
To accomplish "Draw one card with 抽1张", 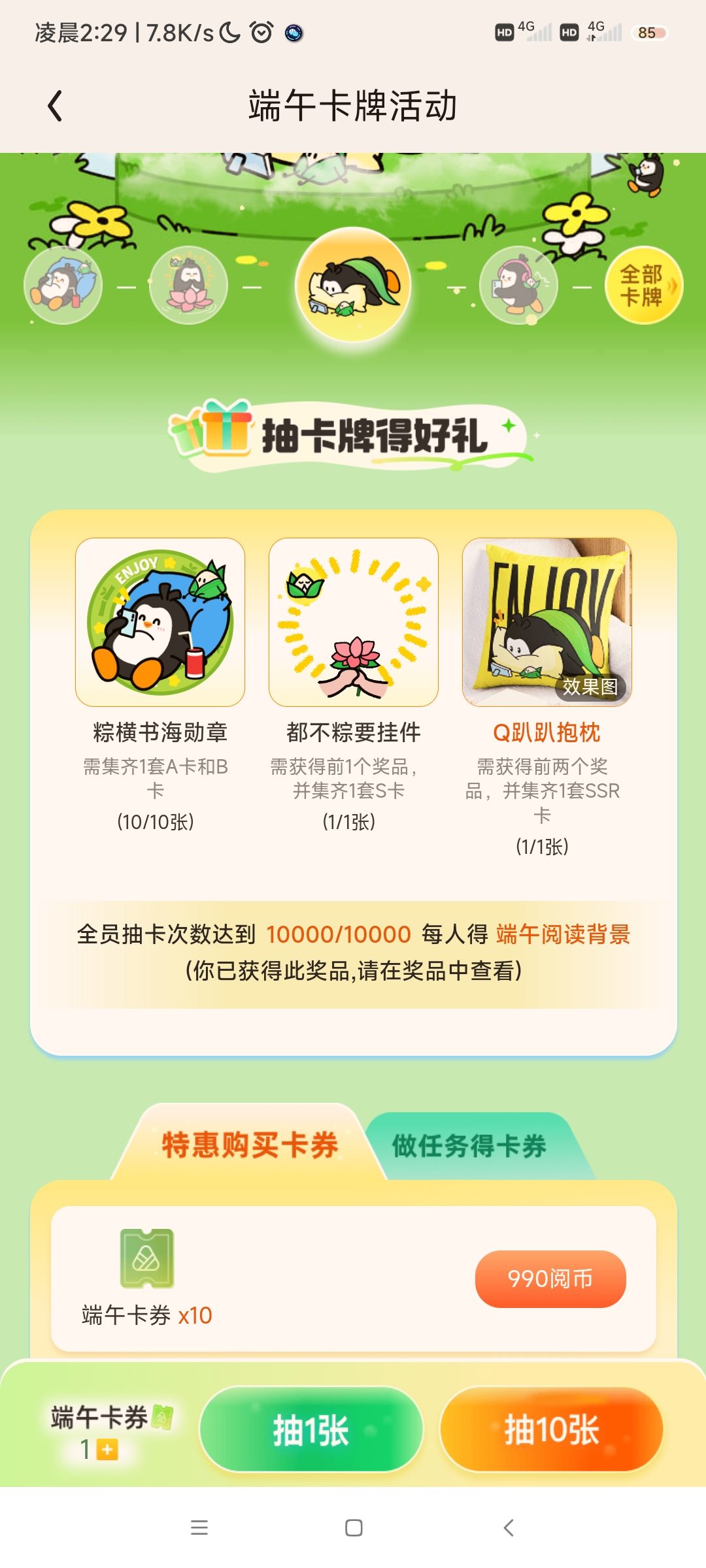I will [x=311, y=1429].
